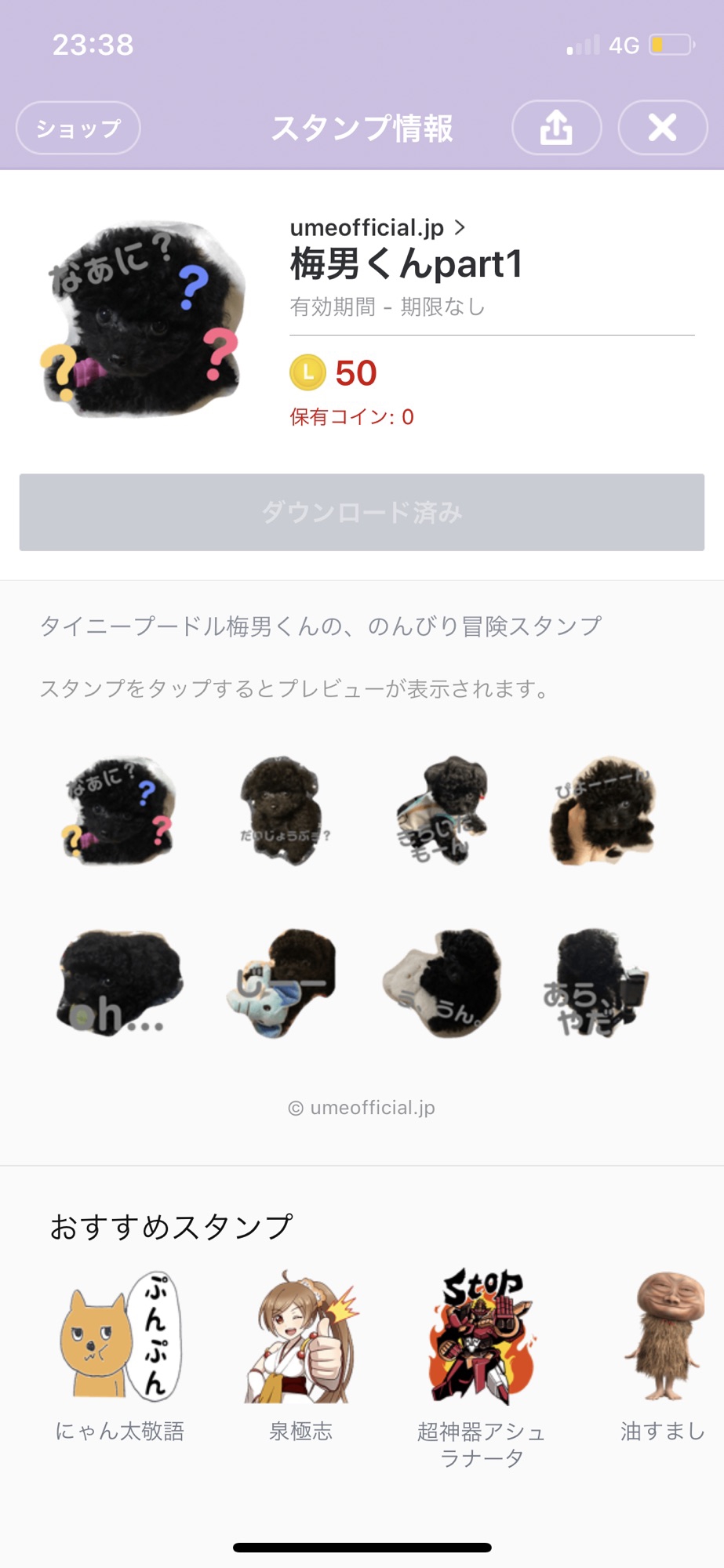This screenshot has width=724, height=1568.
Task: Open recommended sticker 超神器アシュラナータ
Action: [x=482, y=1368]
